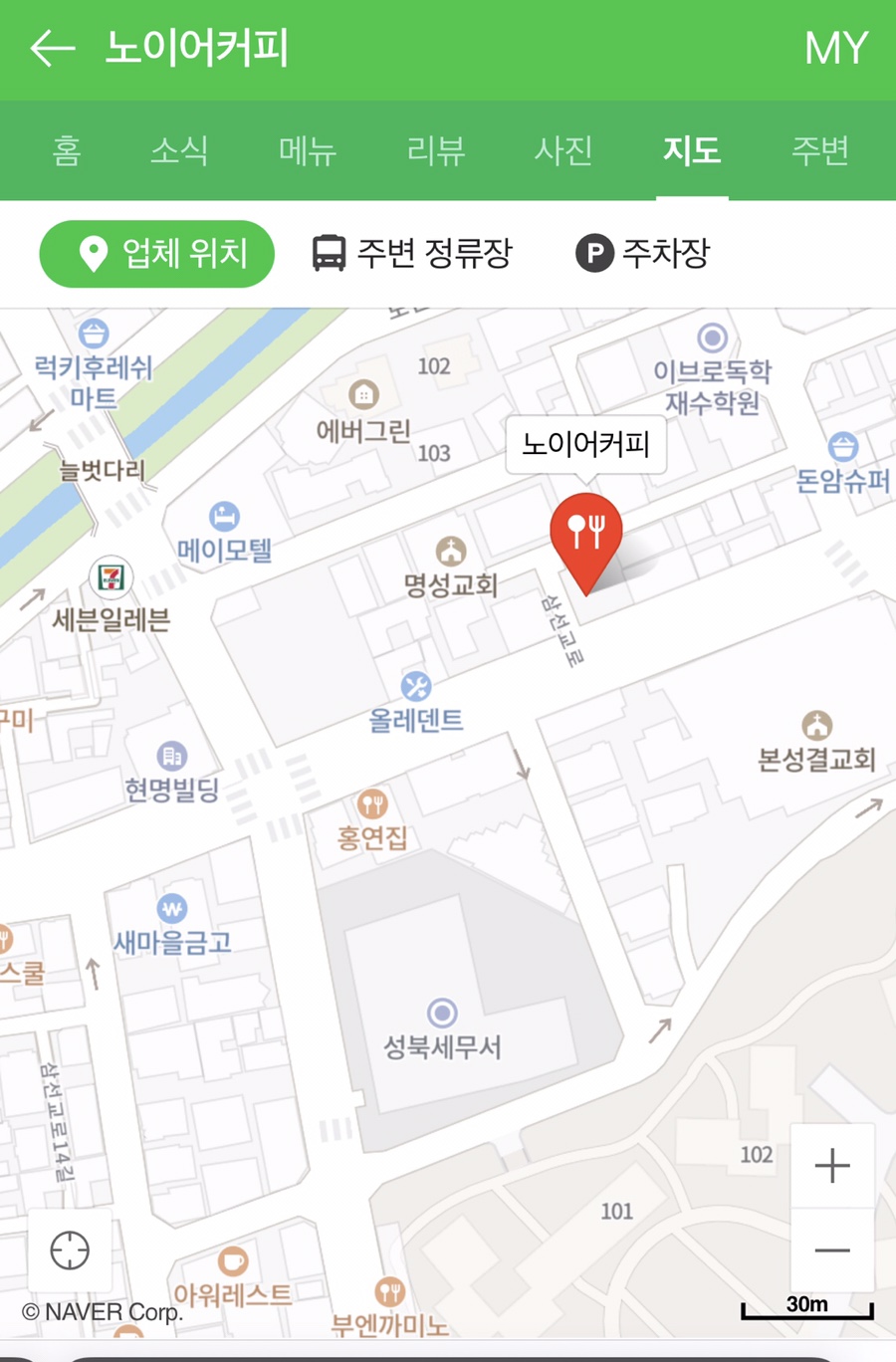Zoom out with the minus button
Viewport: 896px width, 1362px height.
point(832,1250)
